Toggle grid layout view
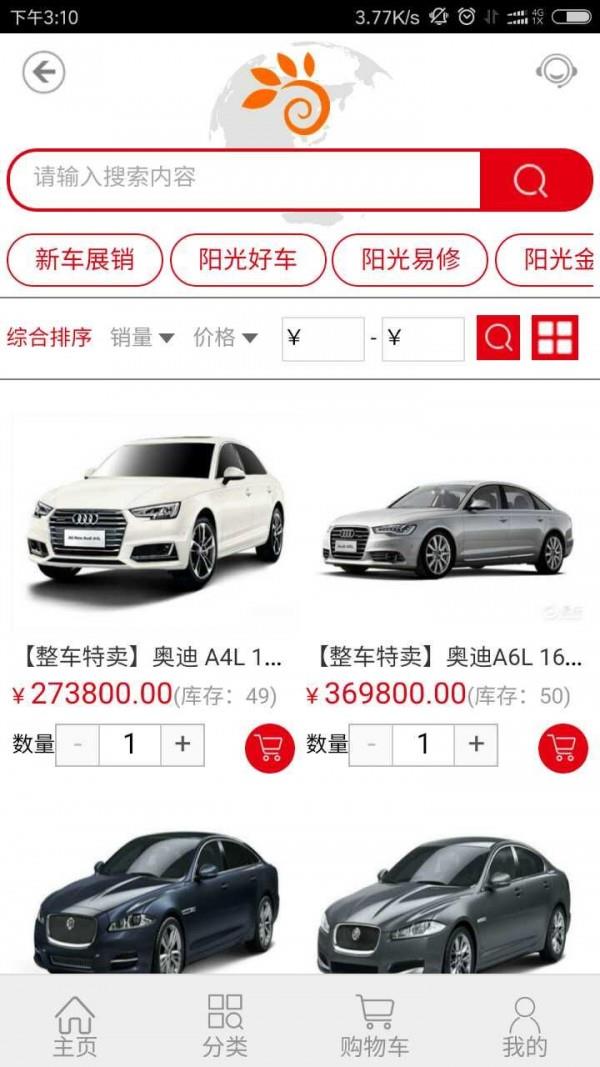 555,339
